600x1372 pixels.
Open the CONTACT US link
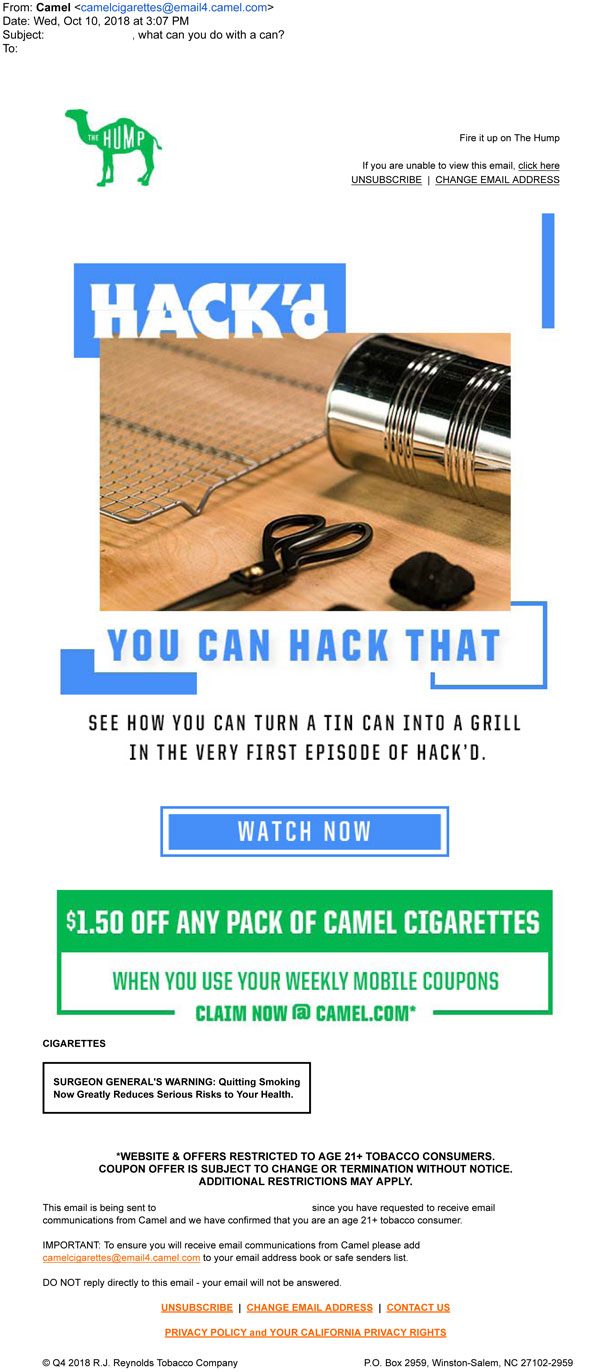pos(418,1308)
